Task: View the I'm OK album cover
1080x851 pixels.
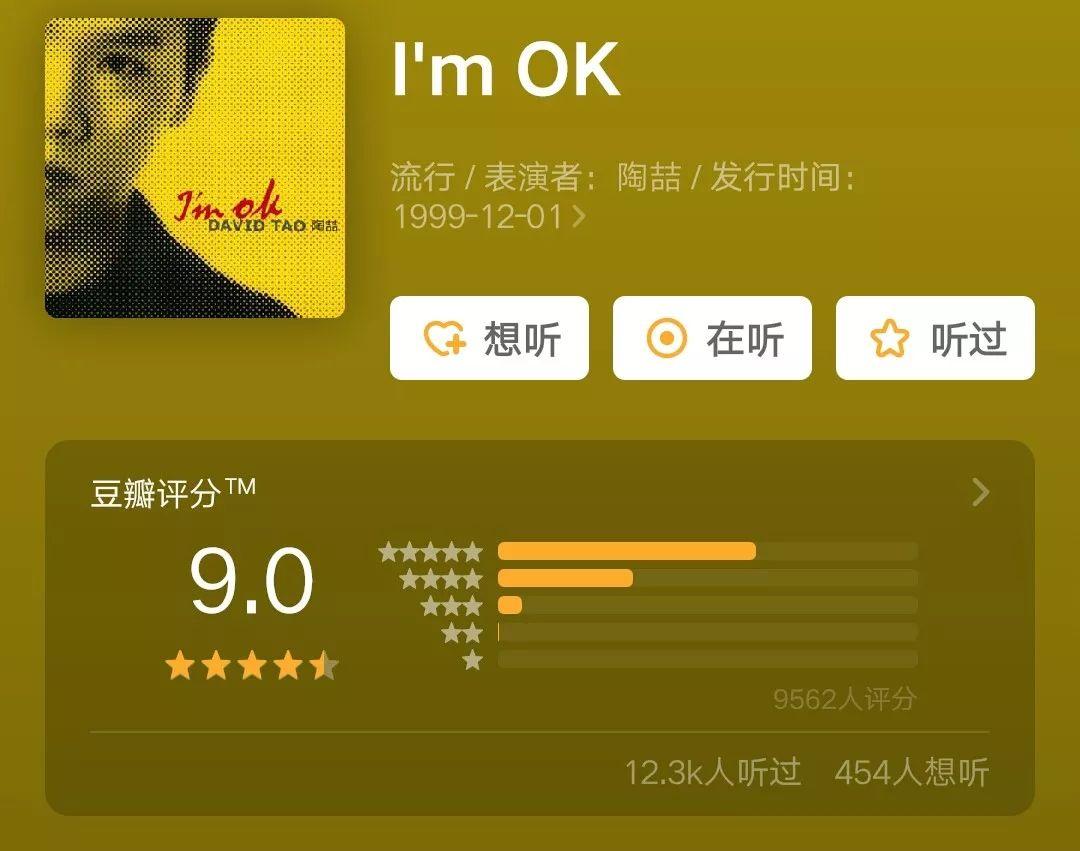Action: click(x=195, y=168)
